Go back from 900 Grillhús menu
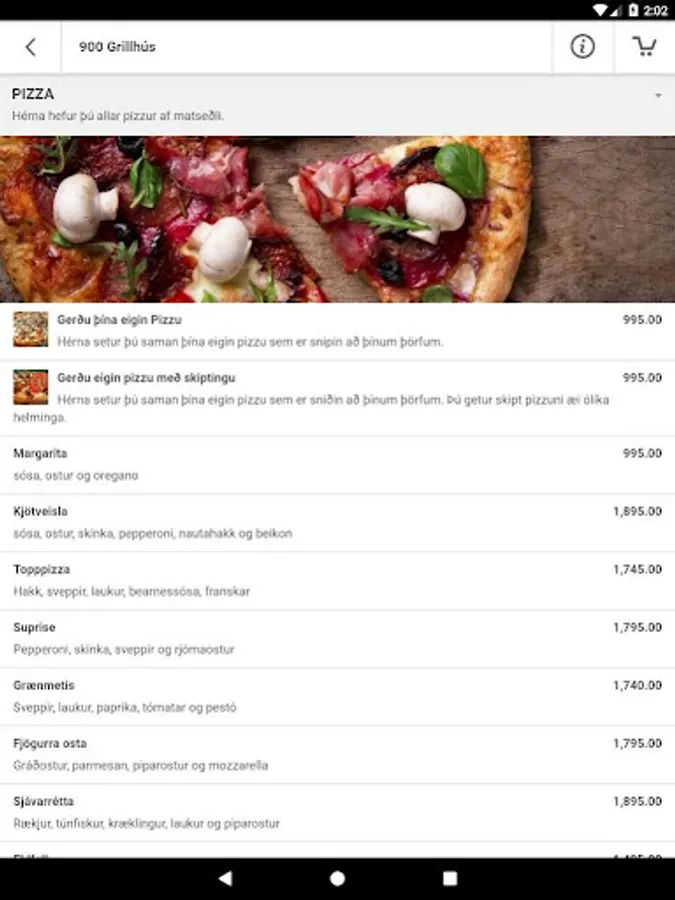 tap(30, 47)
